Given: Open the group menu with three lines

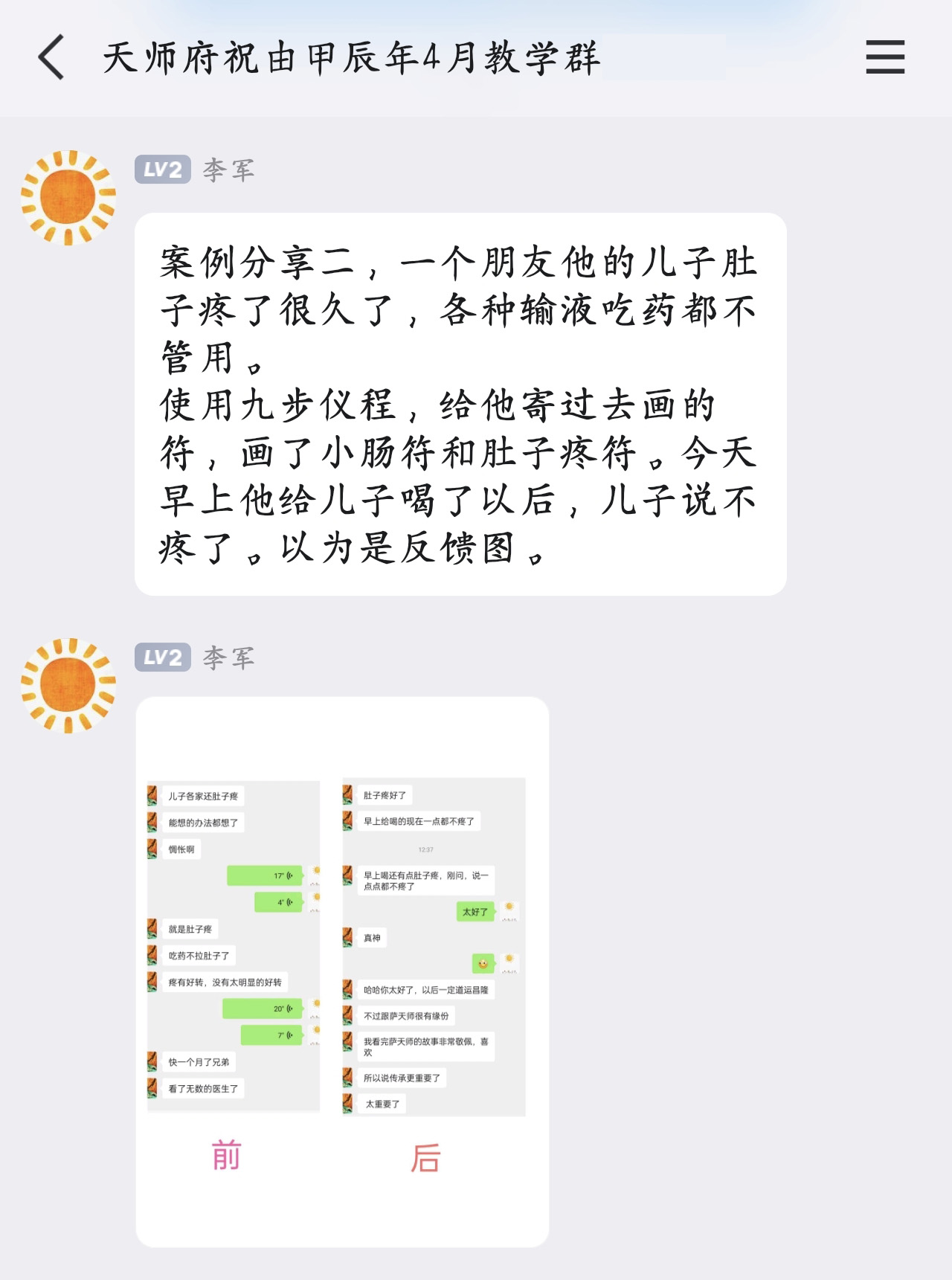Looking at the screenshot, I should click(885, 57).
